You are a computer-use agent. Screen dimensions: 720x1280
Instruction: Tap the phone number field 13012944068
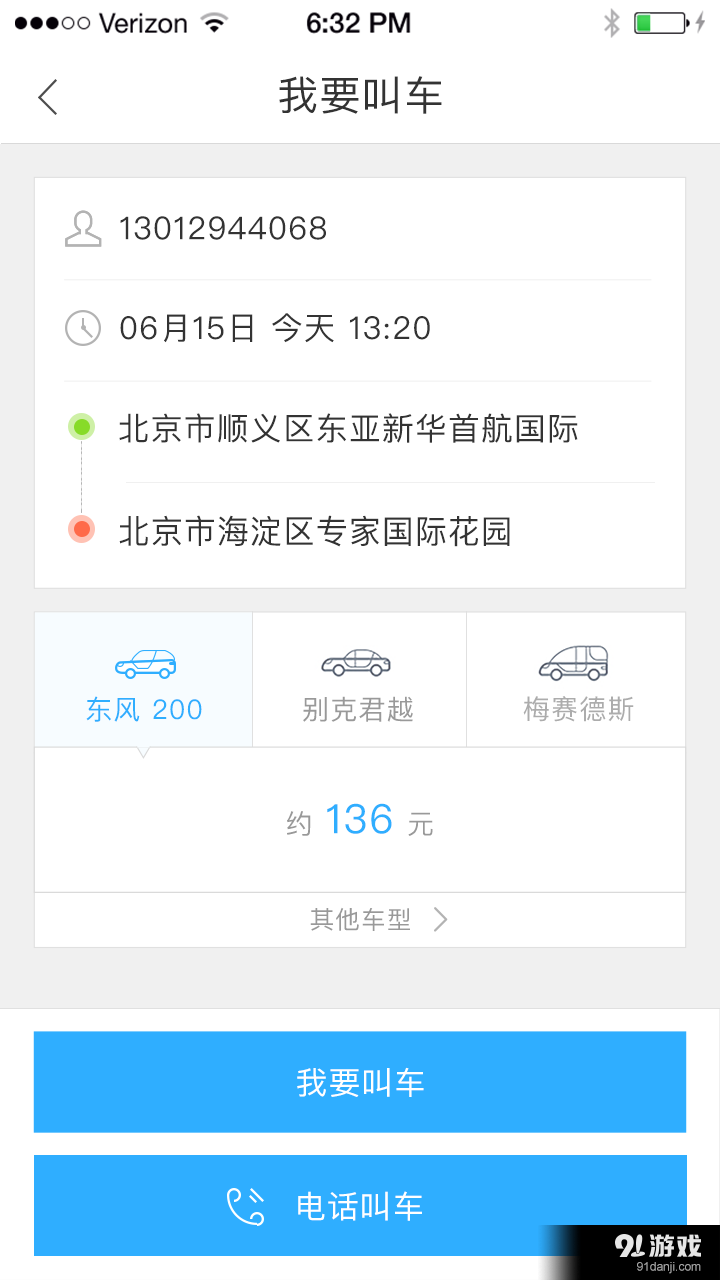227,228
